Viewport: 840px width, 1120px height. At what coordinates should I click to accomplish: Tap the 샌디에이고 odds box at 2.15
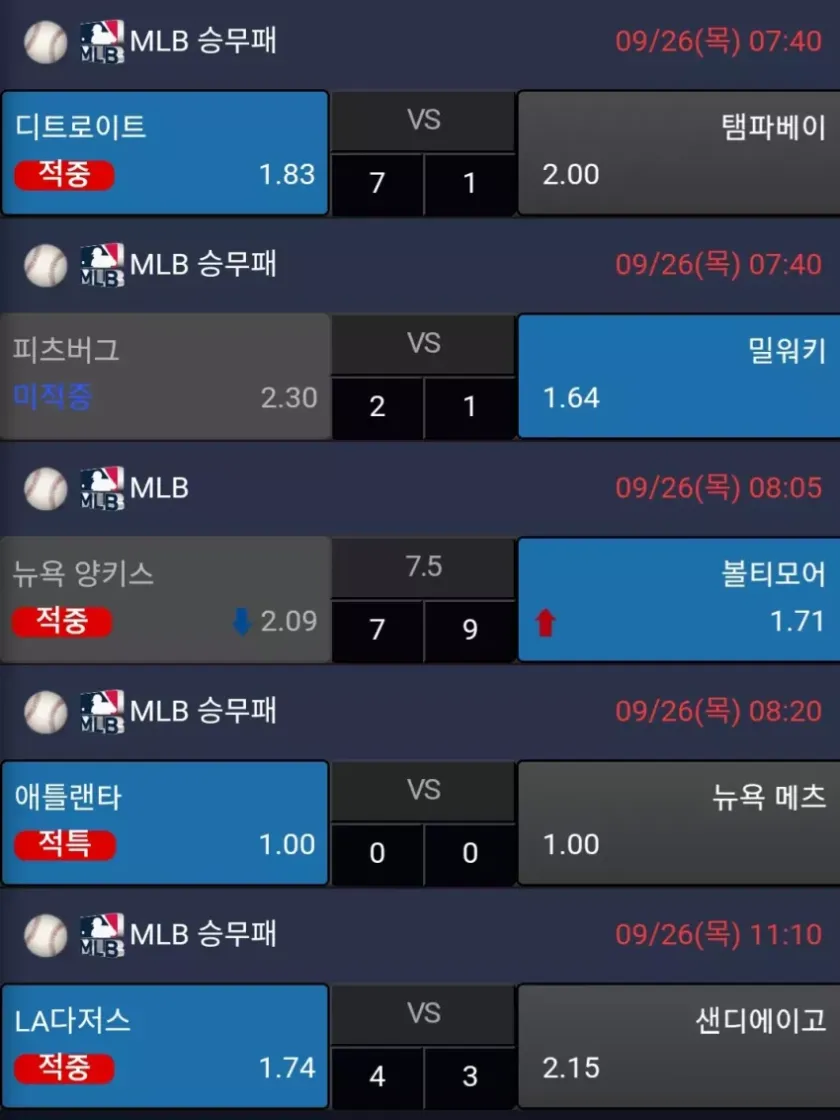tap(678, 1046)
